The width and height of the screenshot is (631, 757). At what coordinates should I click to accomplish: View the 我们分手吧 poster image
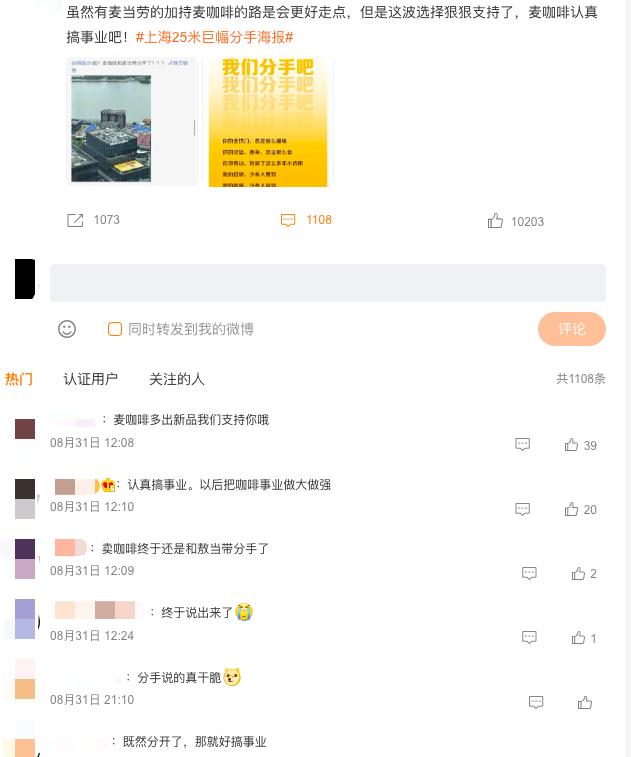tap(267, 121)
